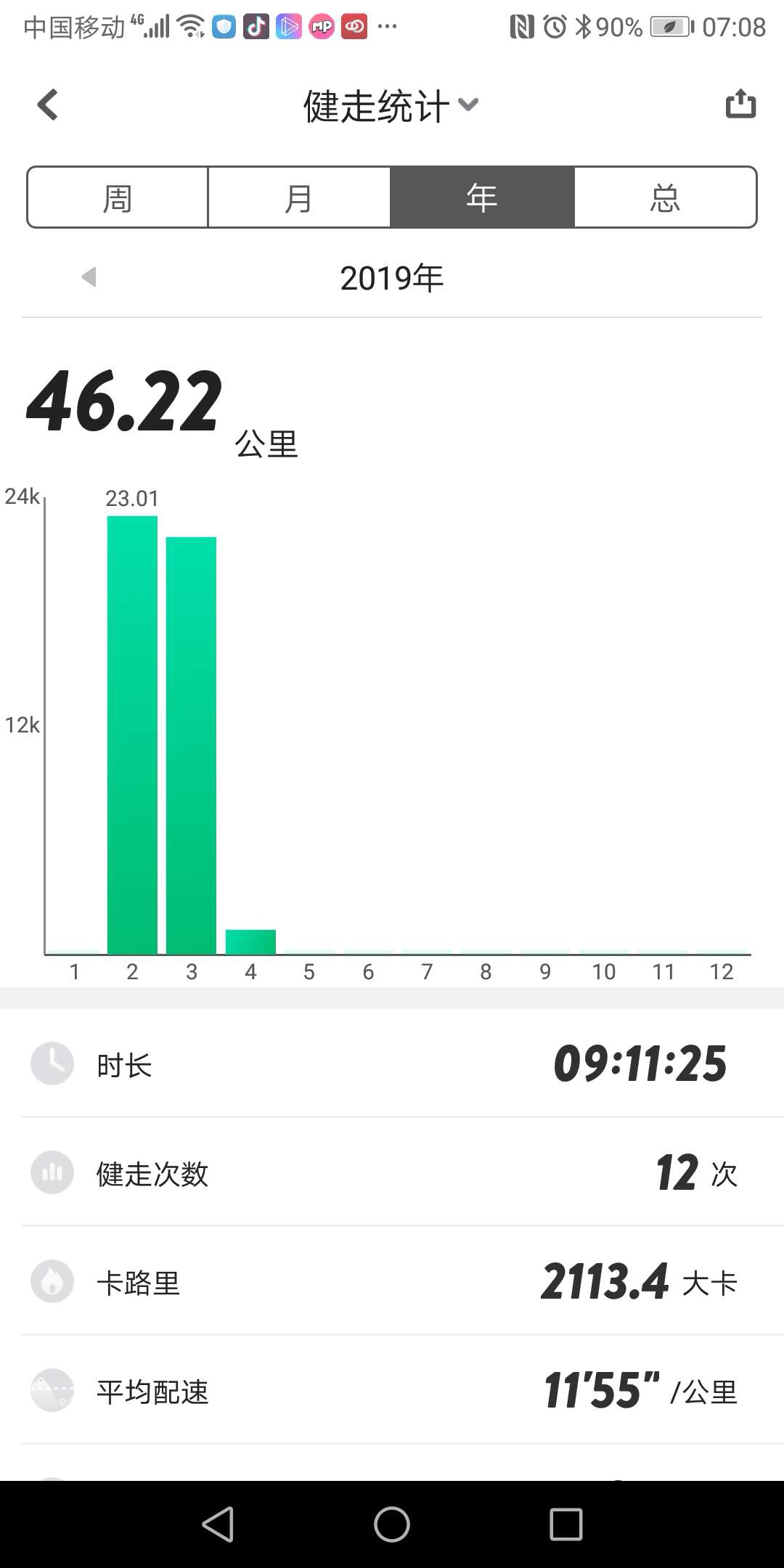Tap the home circle navigation button
This screenshot has width=784, height=1568.
(x=392, y=1524)
